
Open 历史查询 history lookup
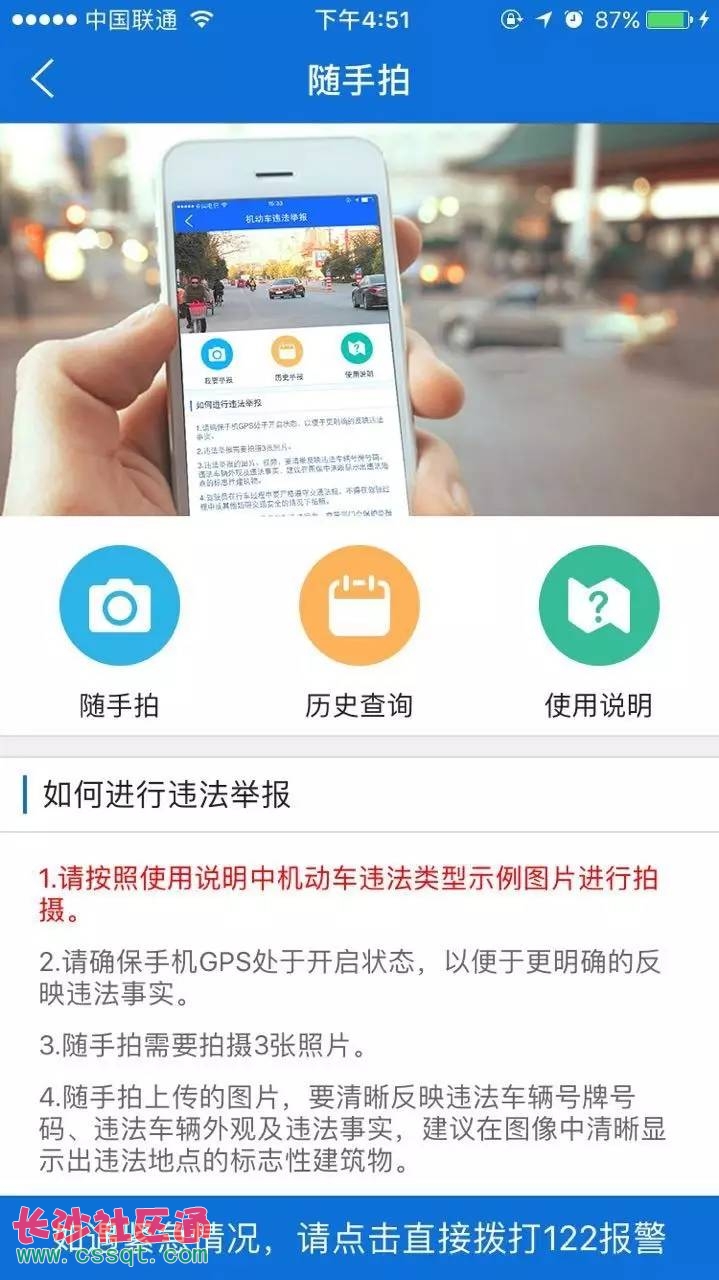tap(359, 606)
